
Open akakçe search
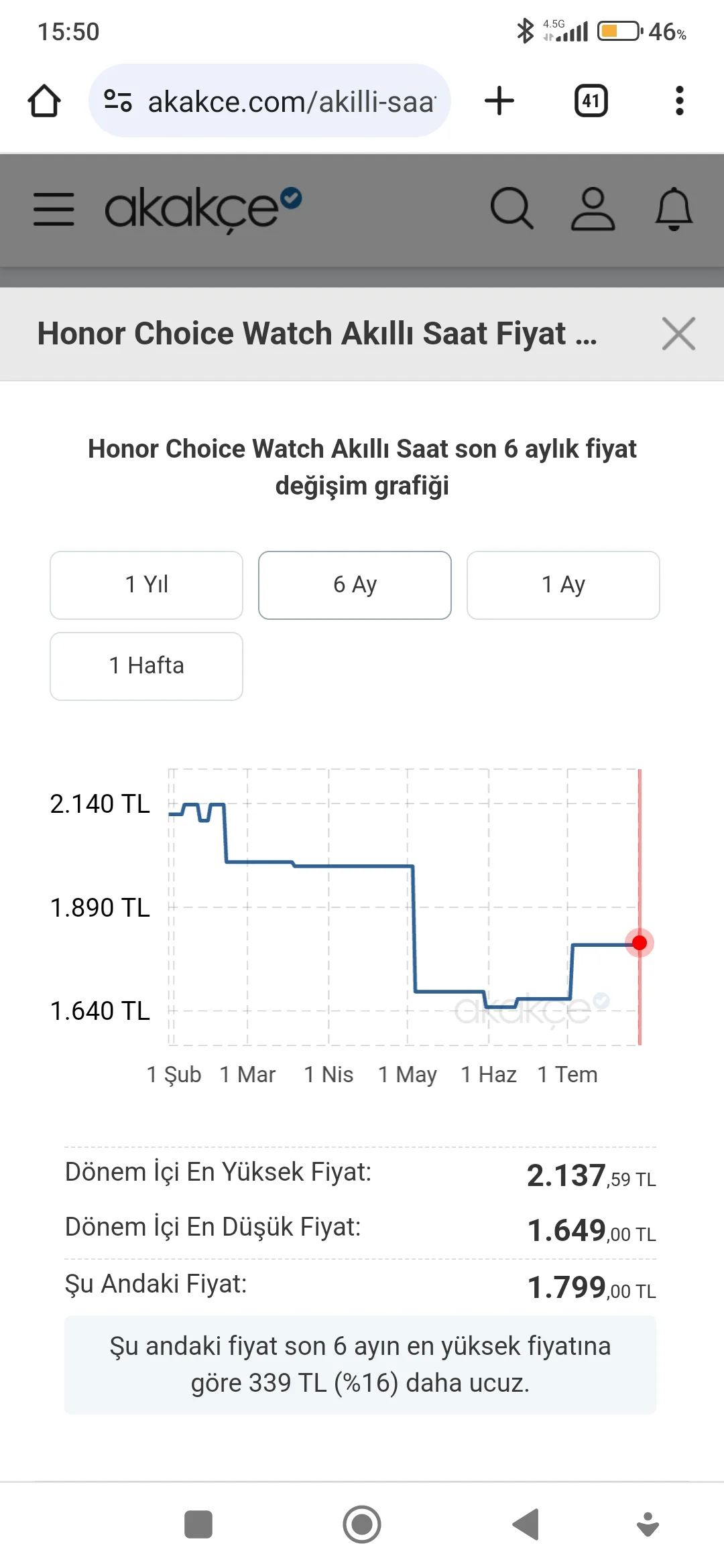coord(511,208)
